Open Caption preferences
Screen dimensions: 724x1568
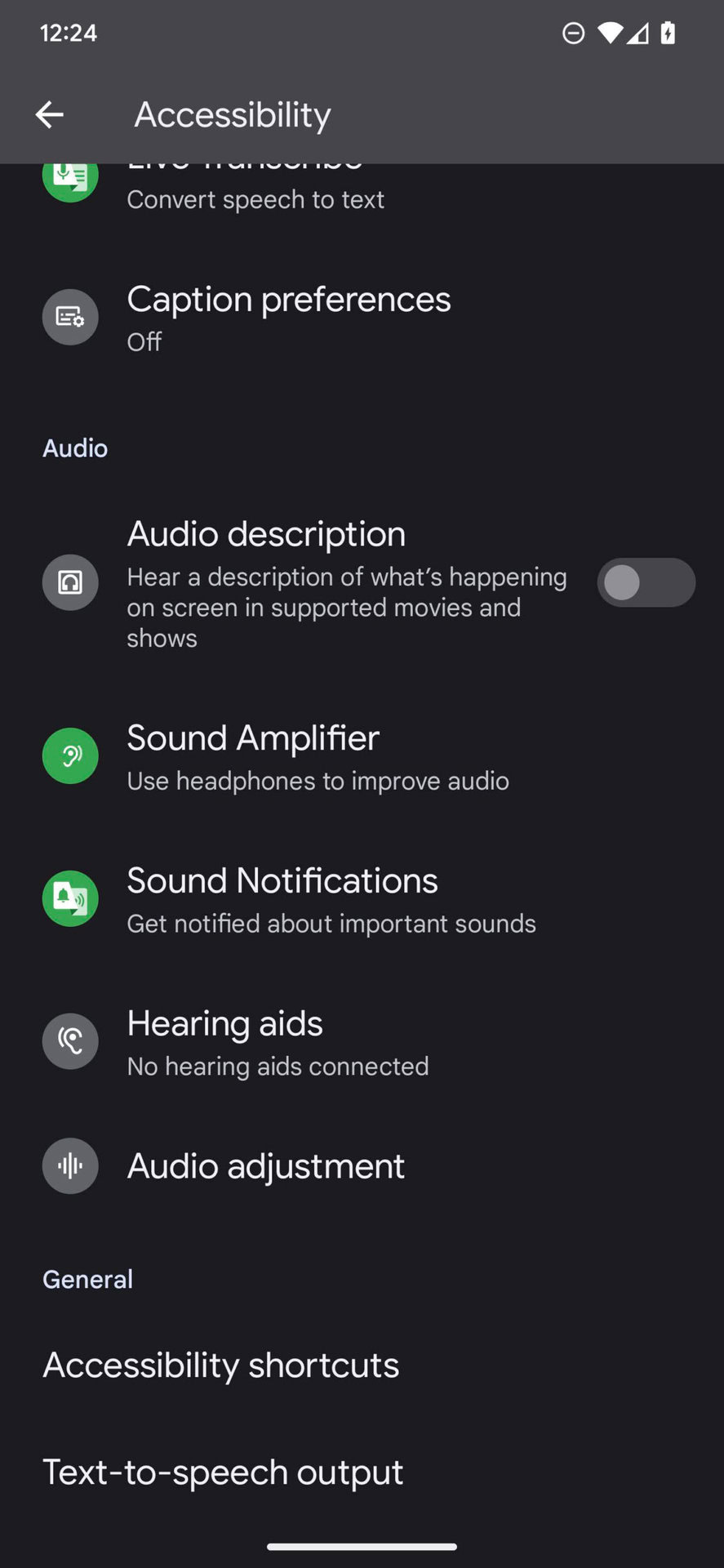point(288,317)
